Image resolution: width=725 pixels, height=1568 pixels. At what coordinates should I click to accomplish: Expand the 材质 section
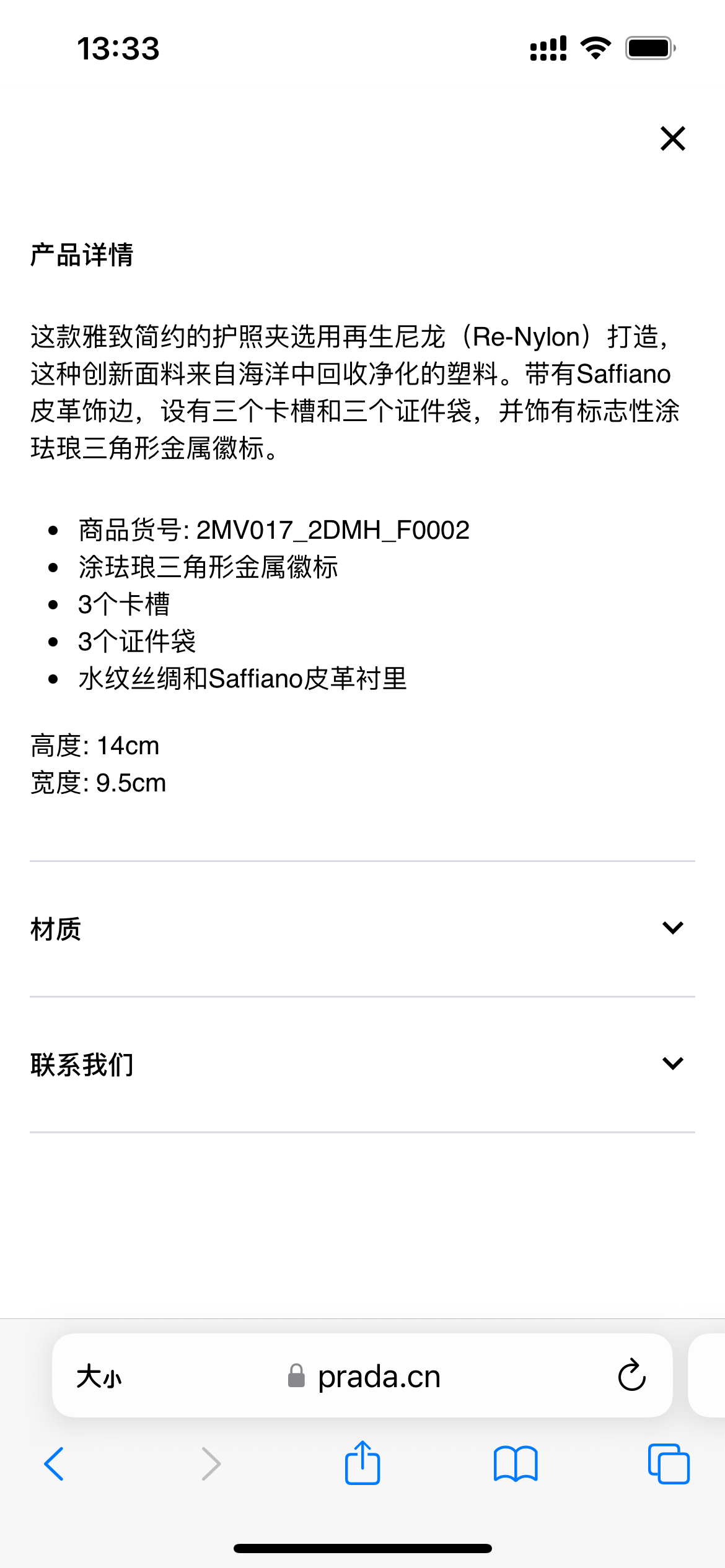[x=672, y=928]
